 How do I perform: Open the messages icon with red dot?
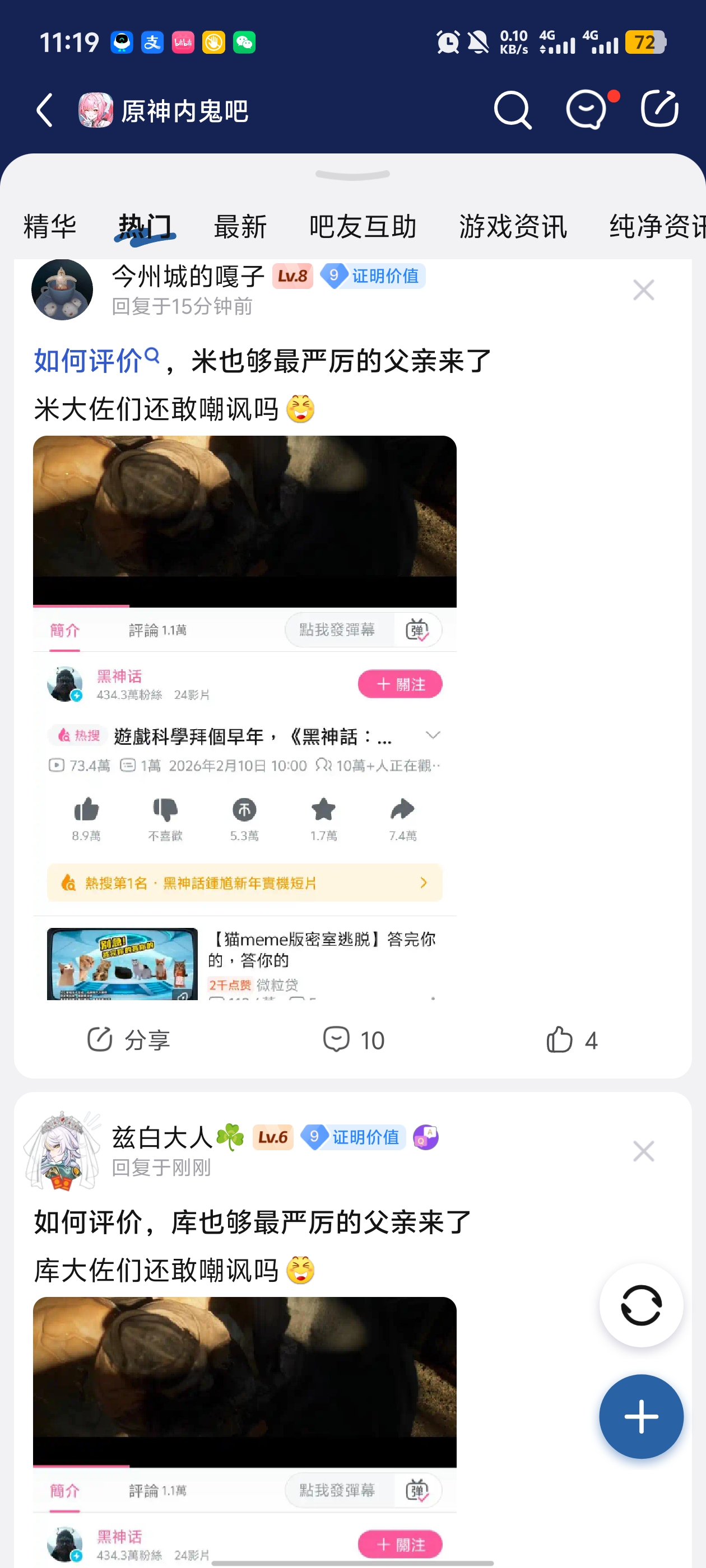tap(587, 110)
